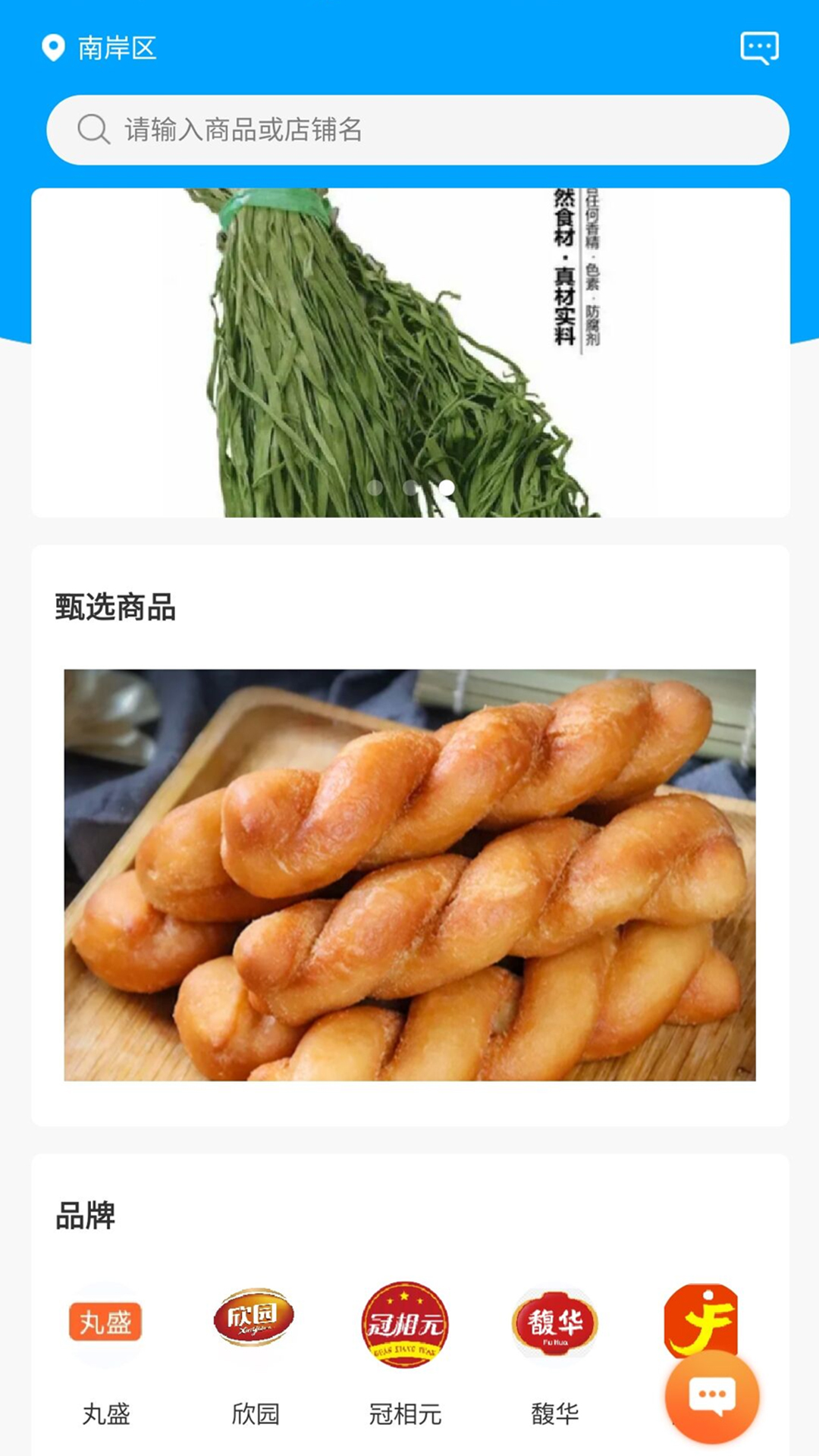Open the 丸盛 brand

pos(105,1323)
